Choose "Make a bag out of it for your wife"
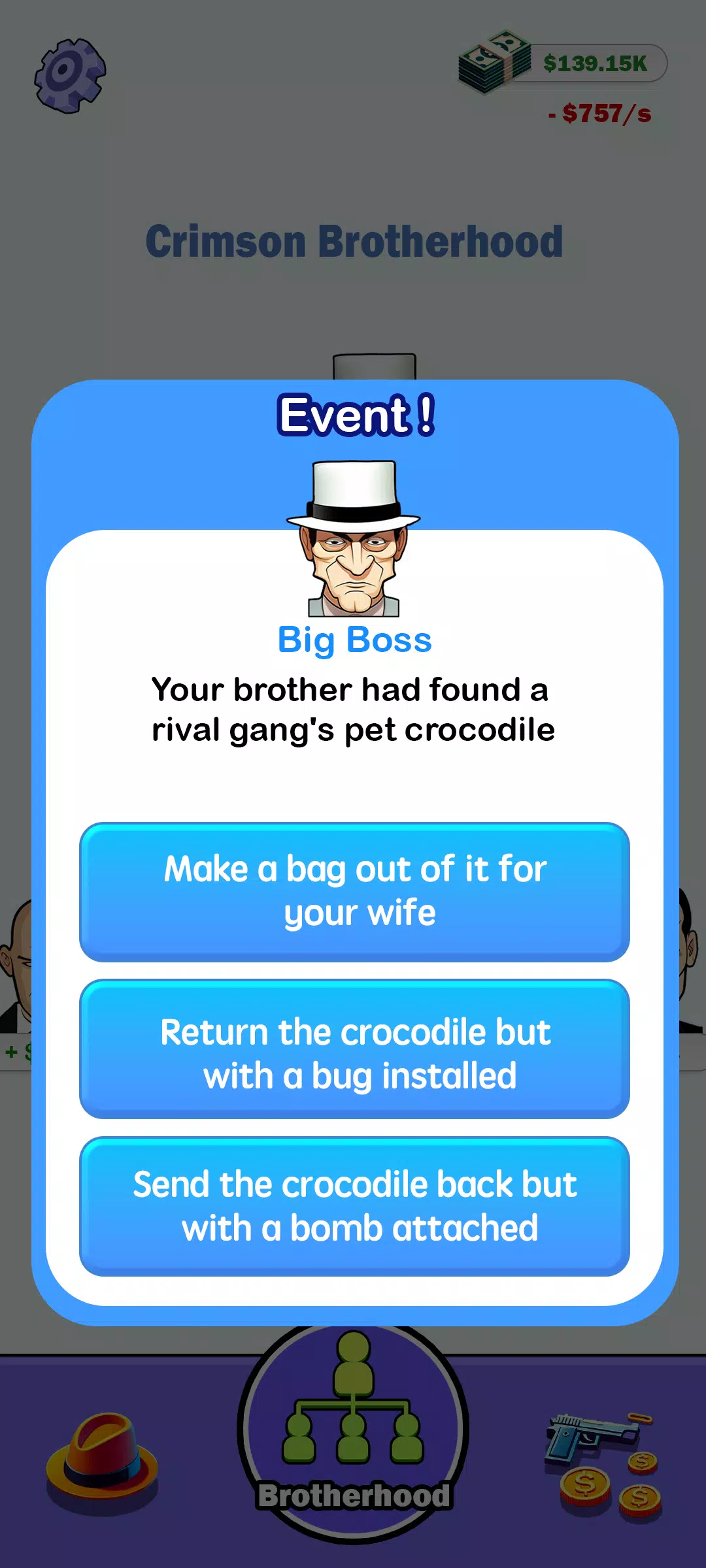Screen dimensions: 706x1568 pos(354,891)
